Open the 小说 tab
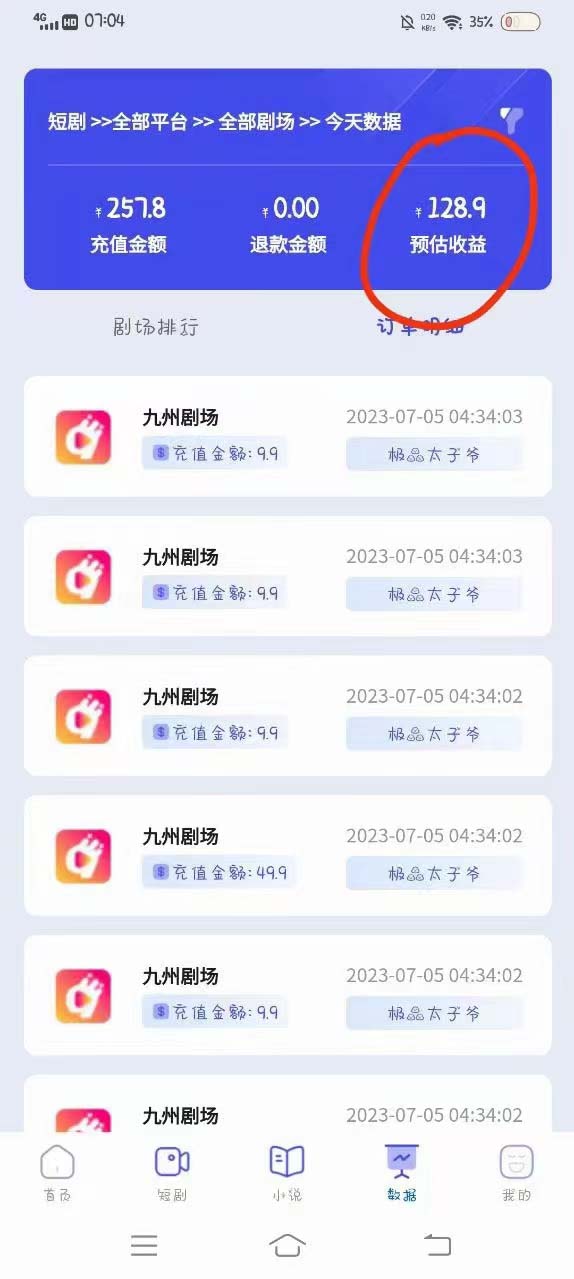 click(287, 1173)
